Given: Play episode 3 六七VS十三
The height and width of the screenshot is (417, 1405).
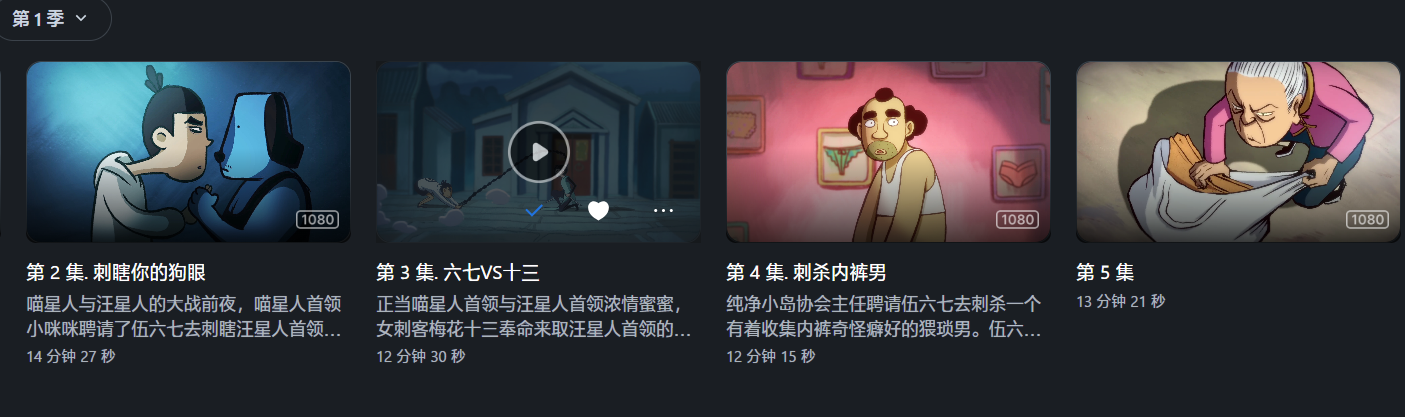Looking at the screenshot, I should point(538,152).
